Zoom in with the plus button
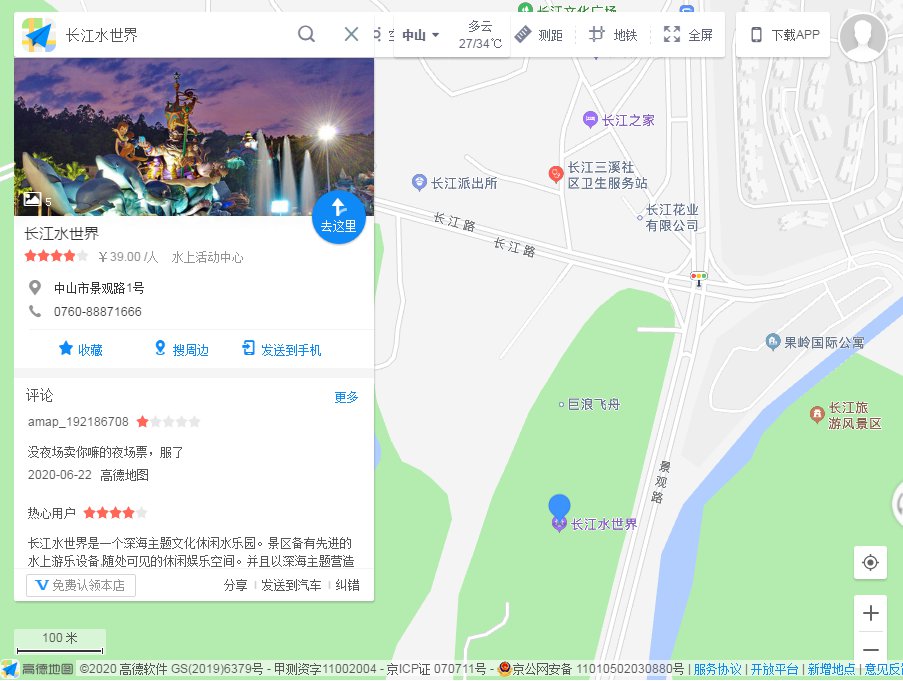Screen dimensions: 903x681 click(870, 613)
